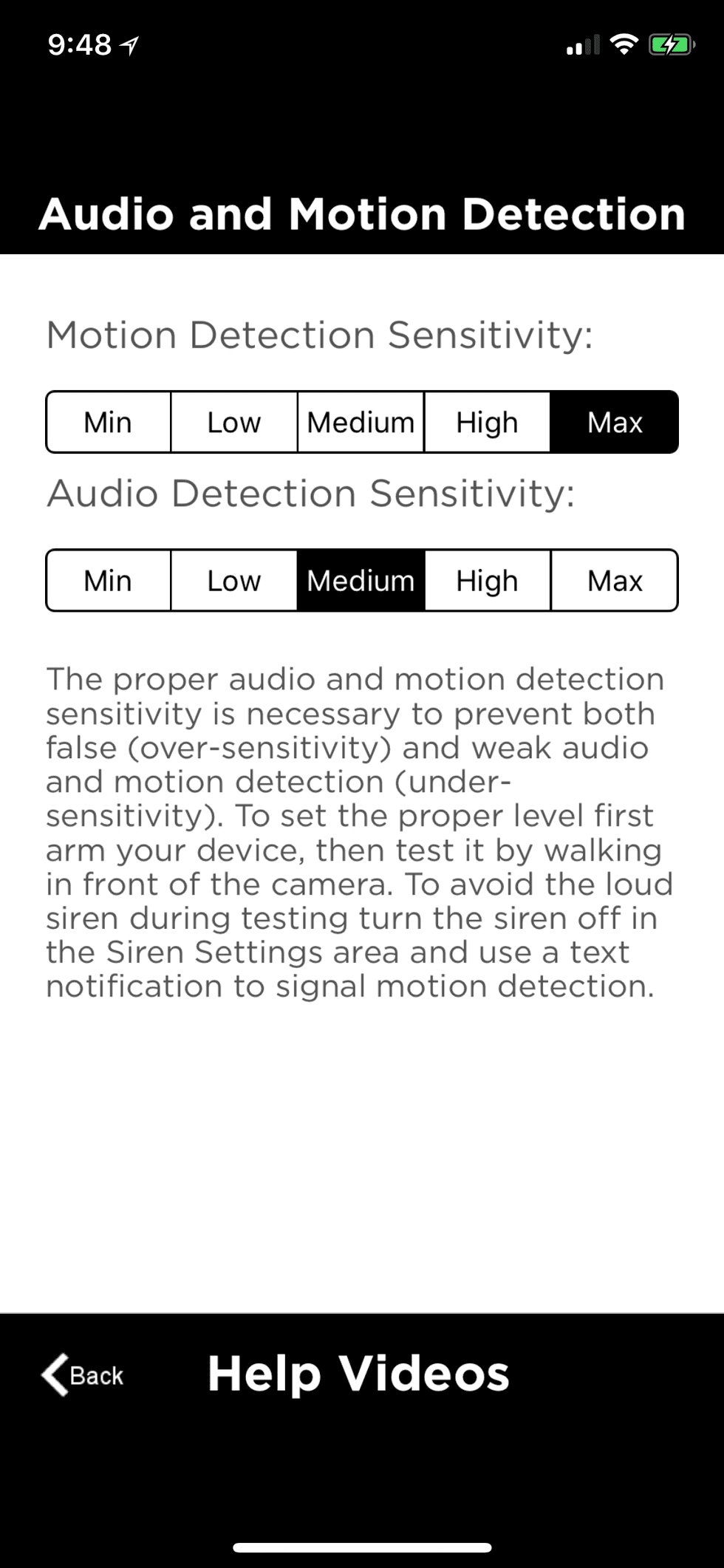Open Help Videos

tap(358, 1374)
